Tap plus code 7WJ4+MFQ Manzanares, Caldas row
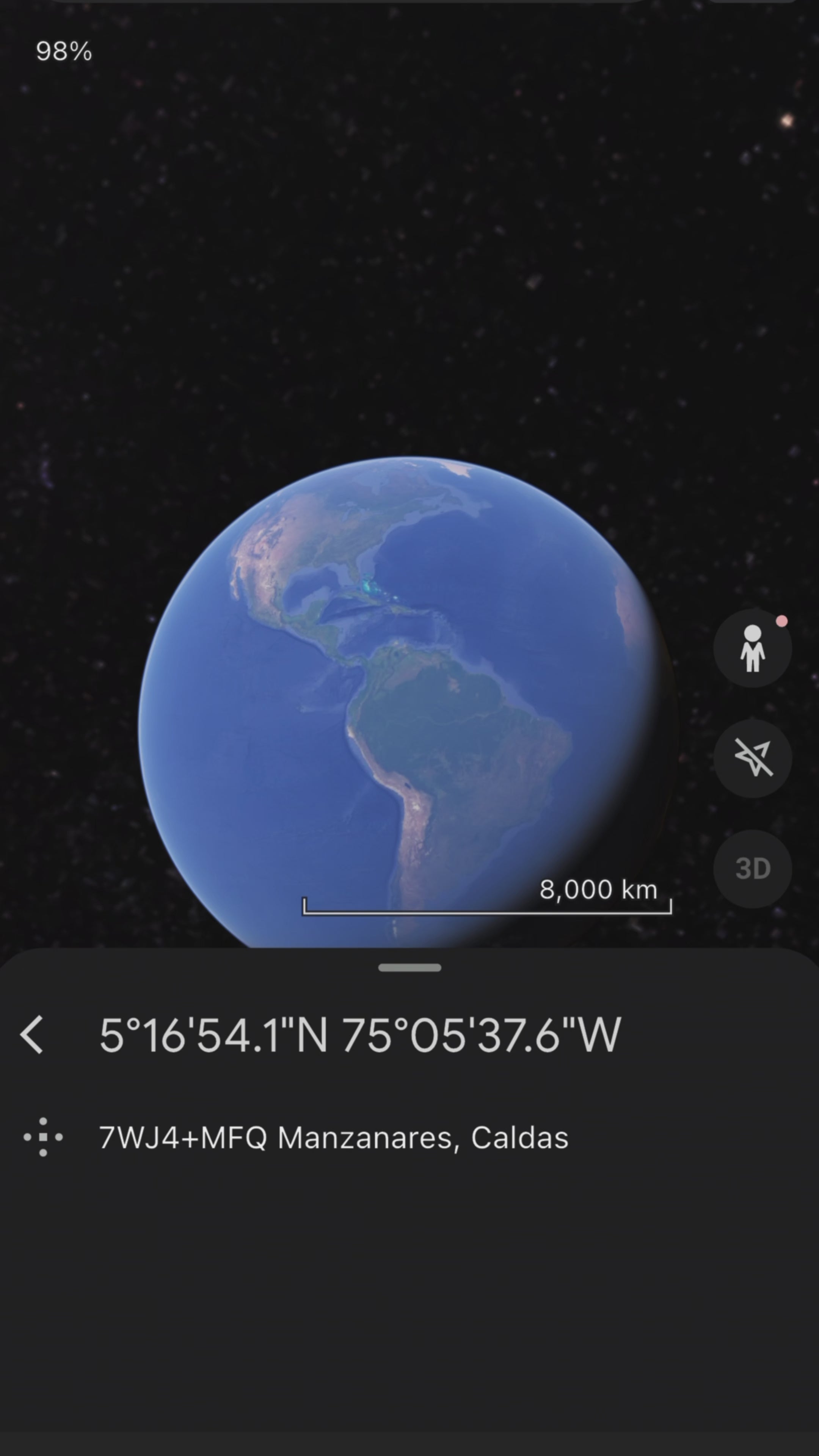 [334, 1138]
